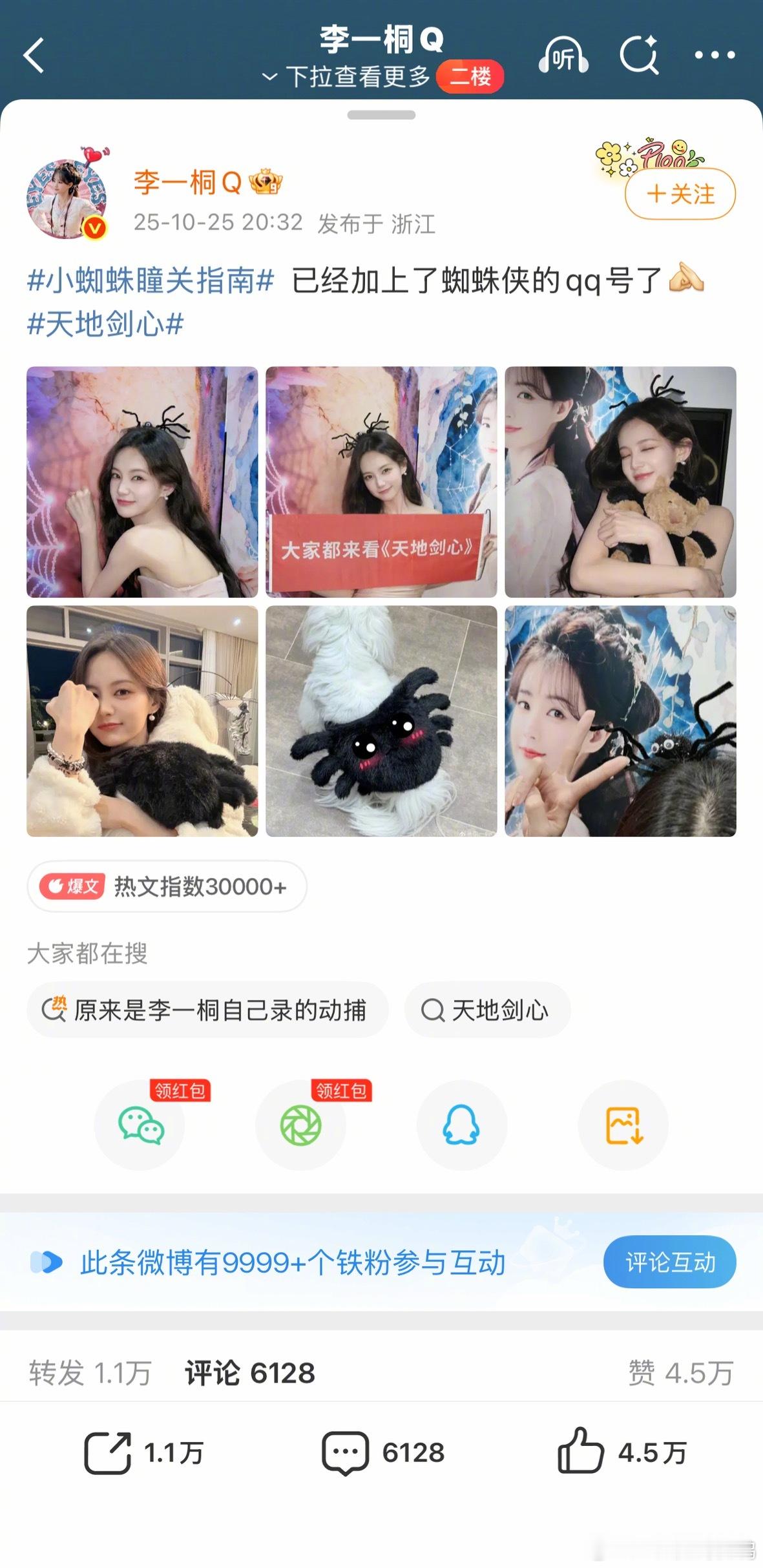Search 原来是李一桐自己录的动捕
This screenshot has height=1568, width=763.
coord(207,1010)
